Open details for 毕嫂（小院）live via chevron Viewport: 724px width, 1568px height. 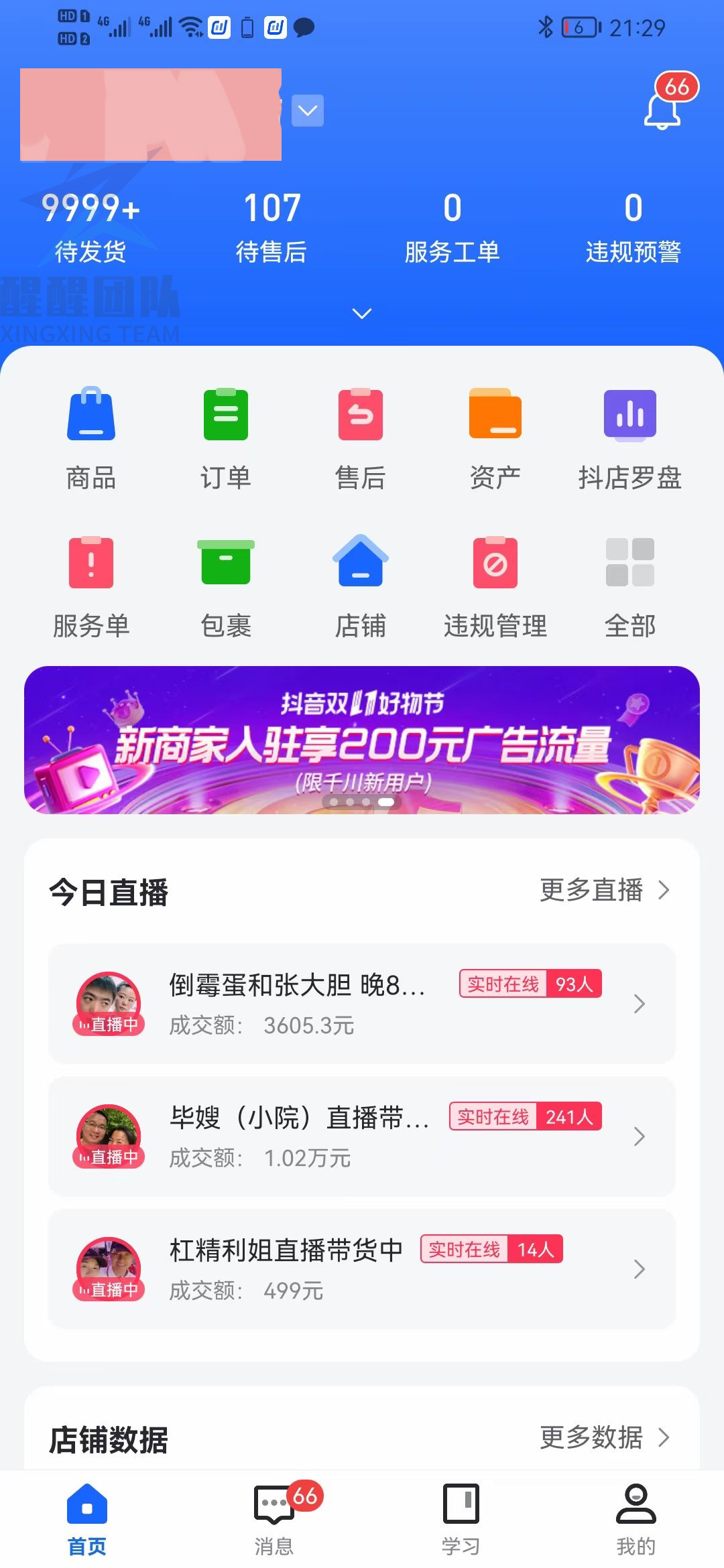[637, 1137]
